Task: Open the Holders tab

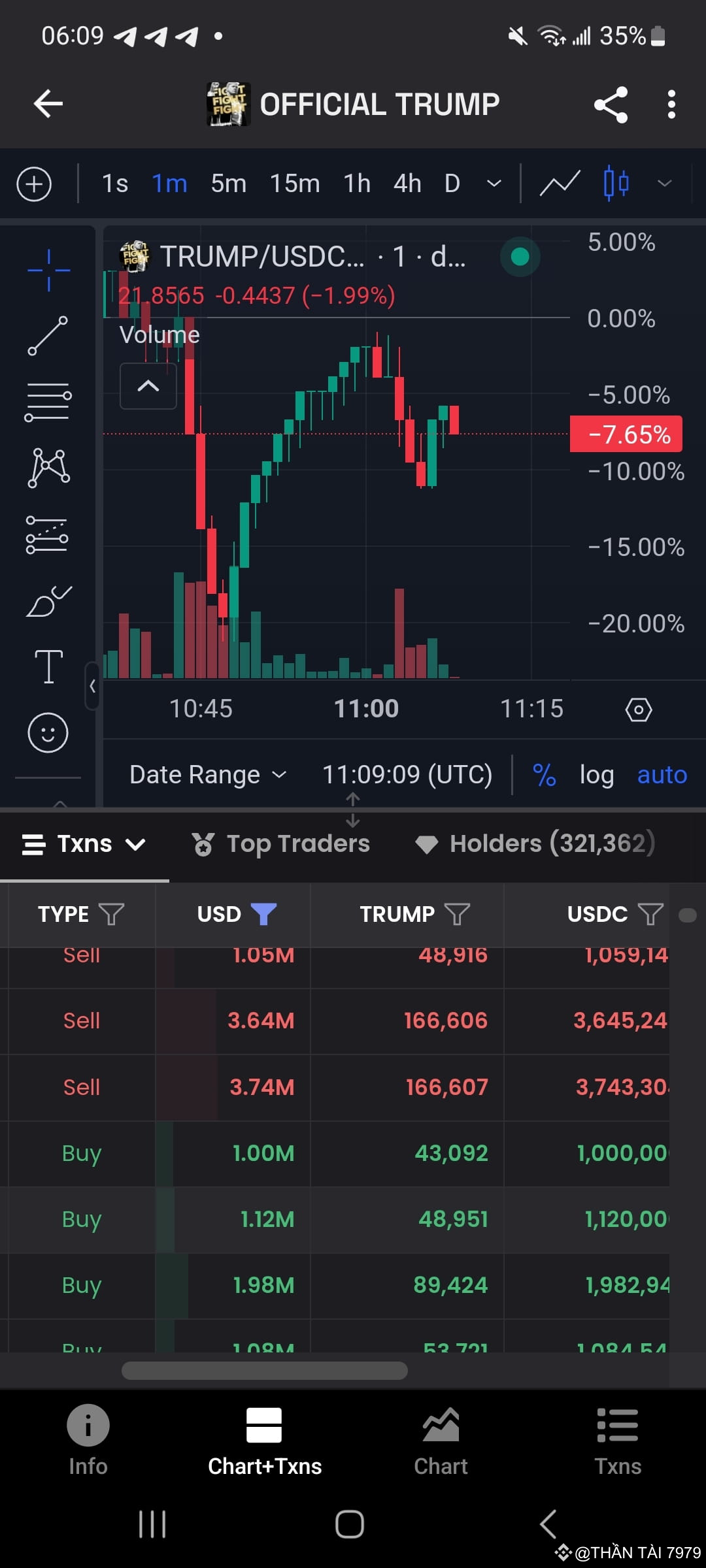Action: [536, 843]
